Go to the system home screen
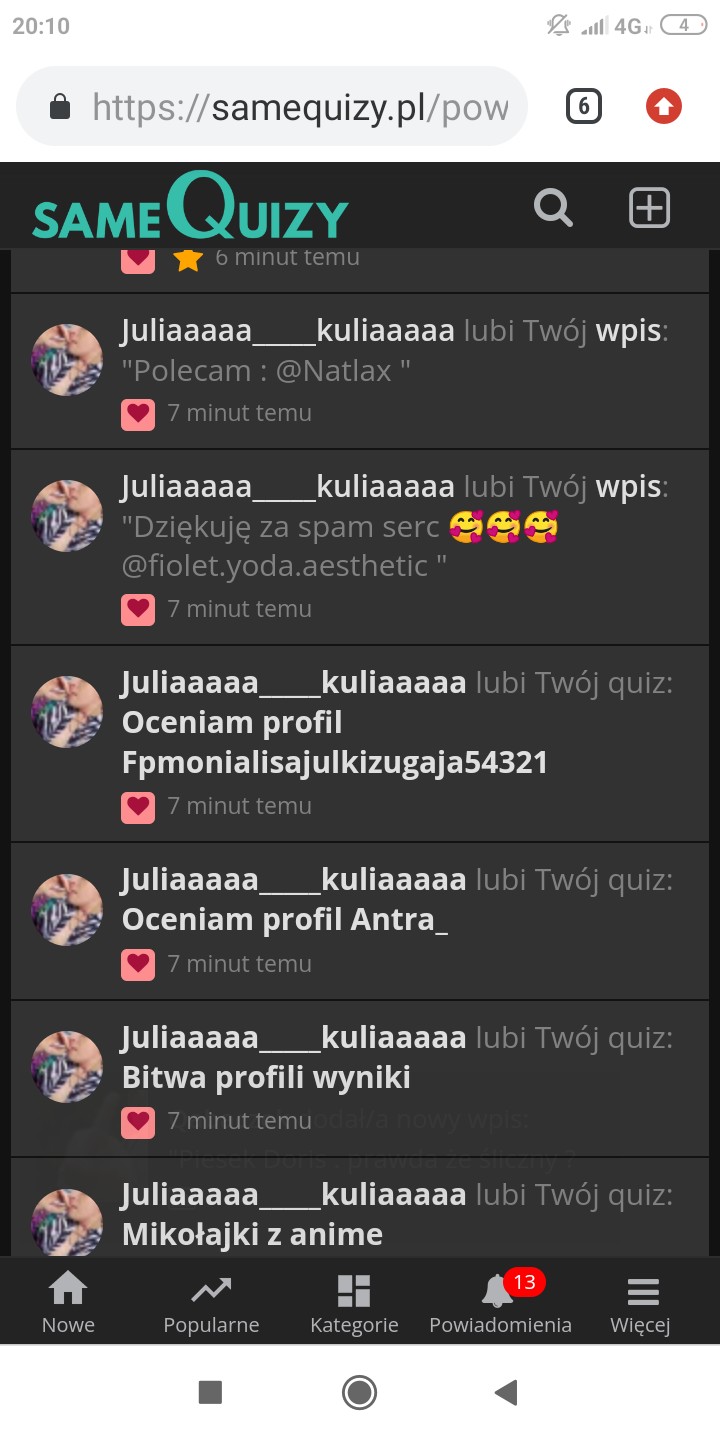 [x=359, y=1392]
